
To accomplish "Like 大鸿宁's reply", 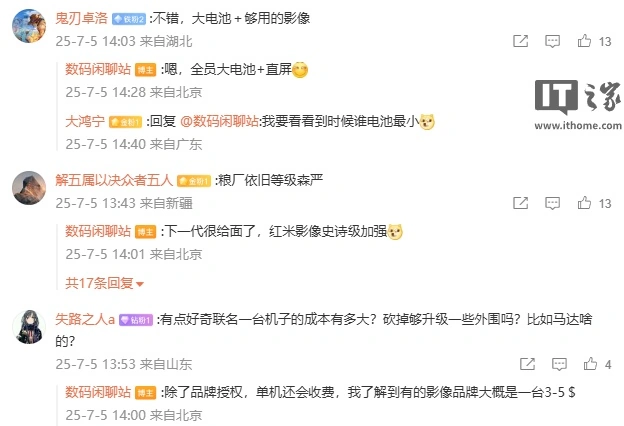I will point(589,144).
